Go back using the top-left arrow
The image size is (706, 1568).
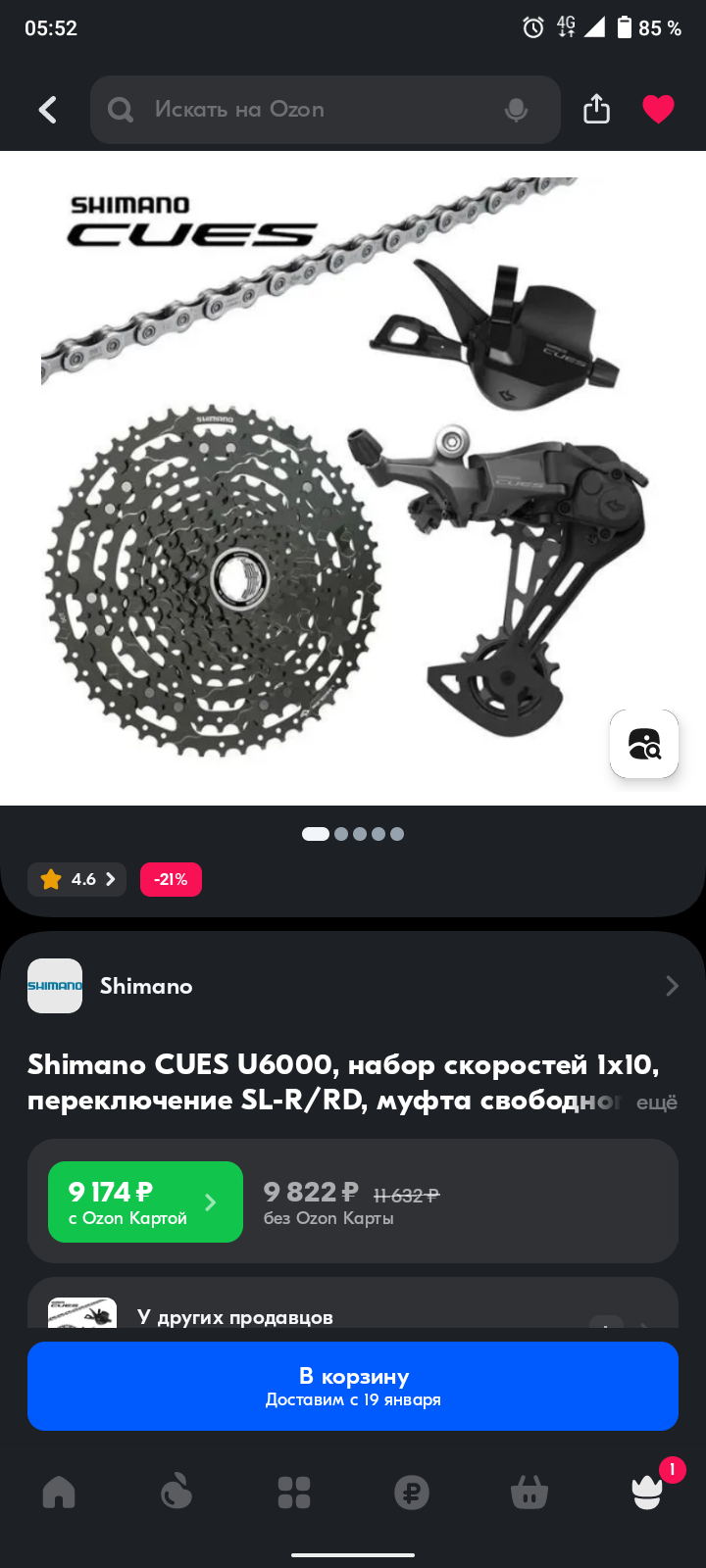(x=47, y=110)
